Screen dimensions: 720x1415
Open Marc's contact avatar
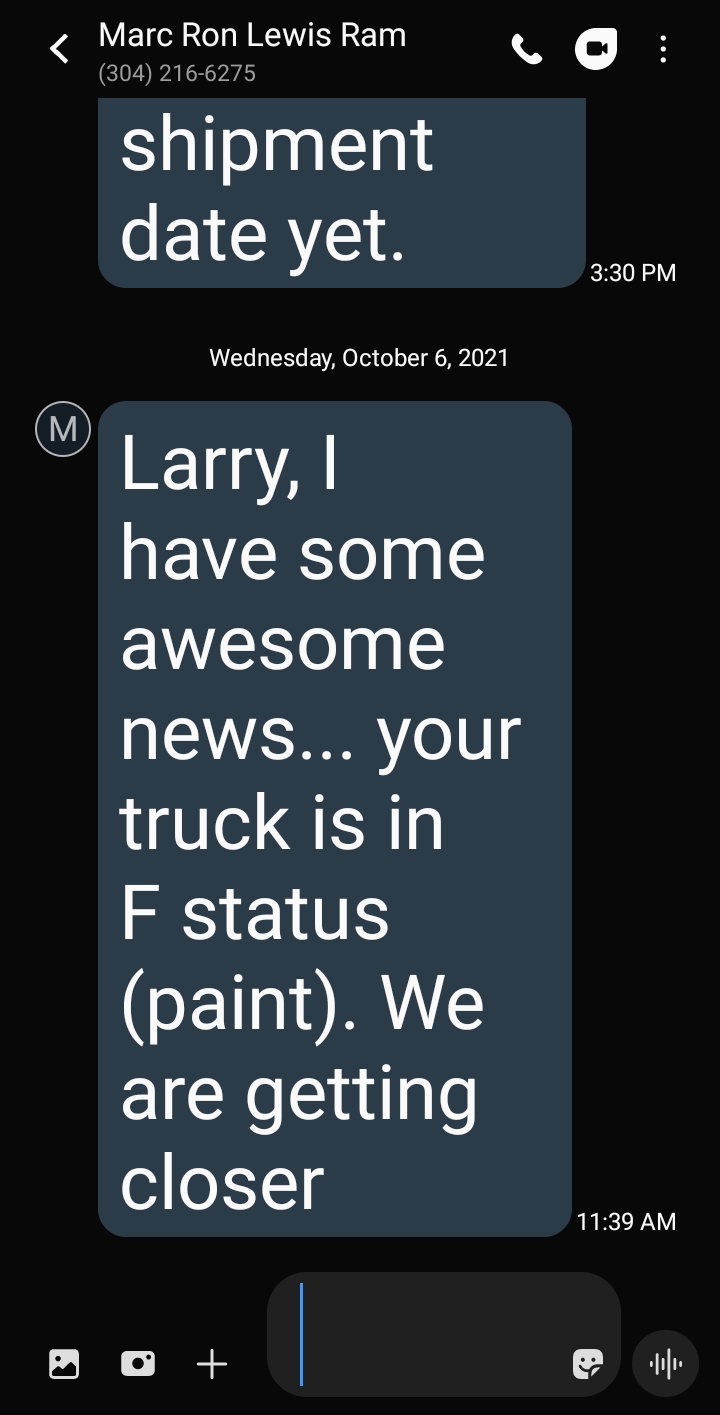63,429
